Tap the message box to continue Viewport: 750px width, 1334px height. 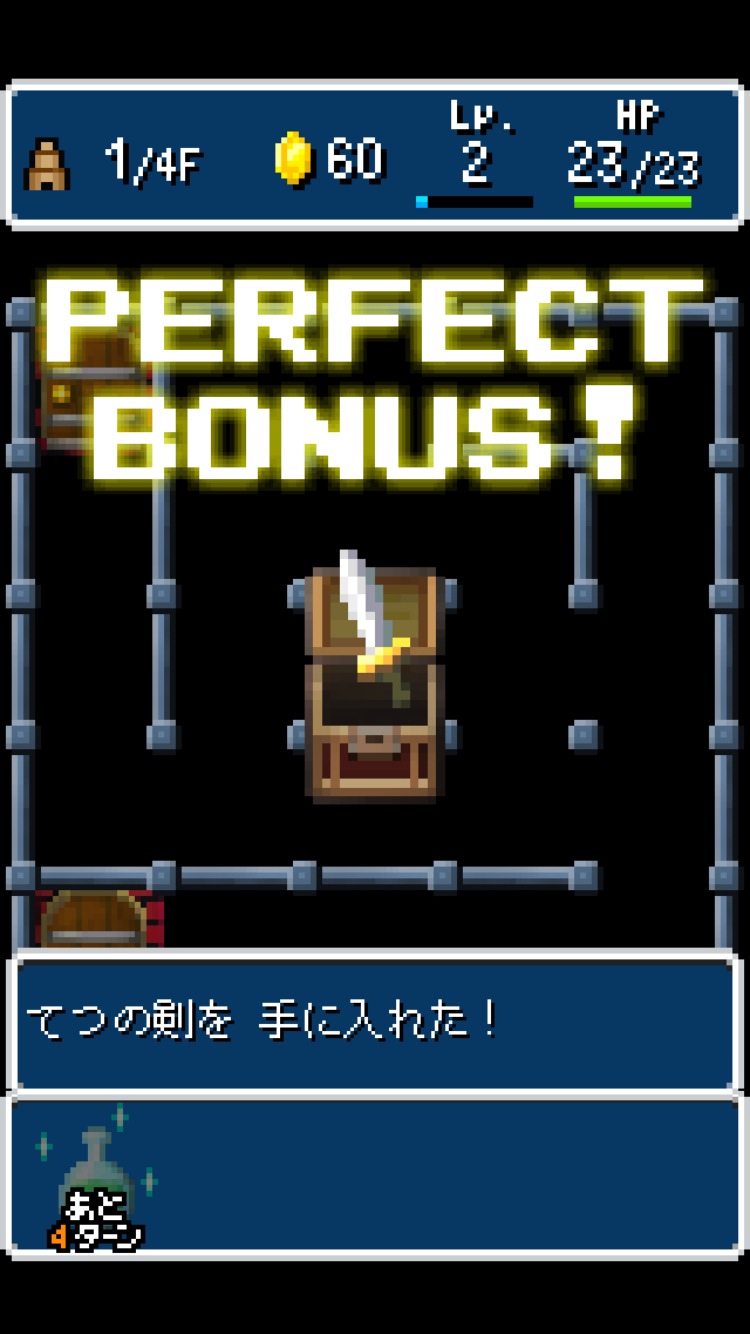[x=375, y=1022]
